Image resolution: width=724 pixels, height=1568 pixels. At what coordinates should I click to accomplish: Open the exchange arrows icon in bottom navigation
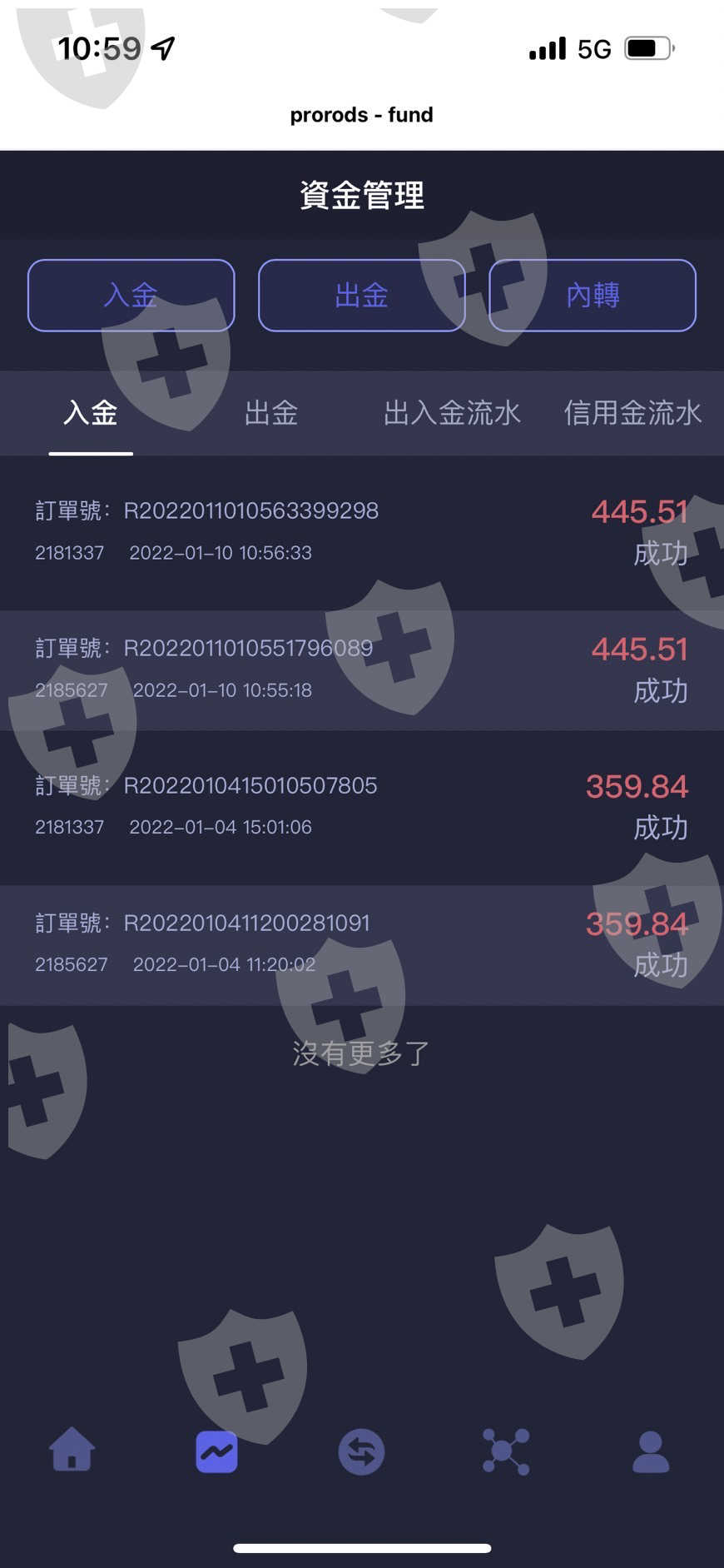361,1452
